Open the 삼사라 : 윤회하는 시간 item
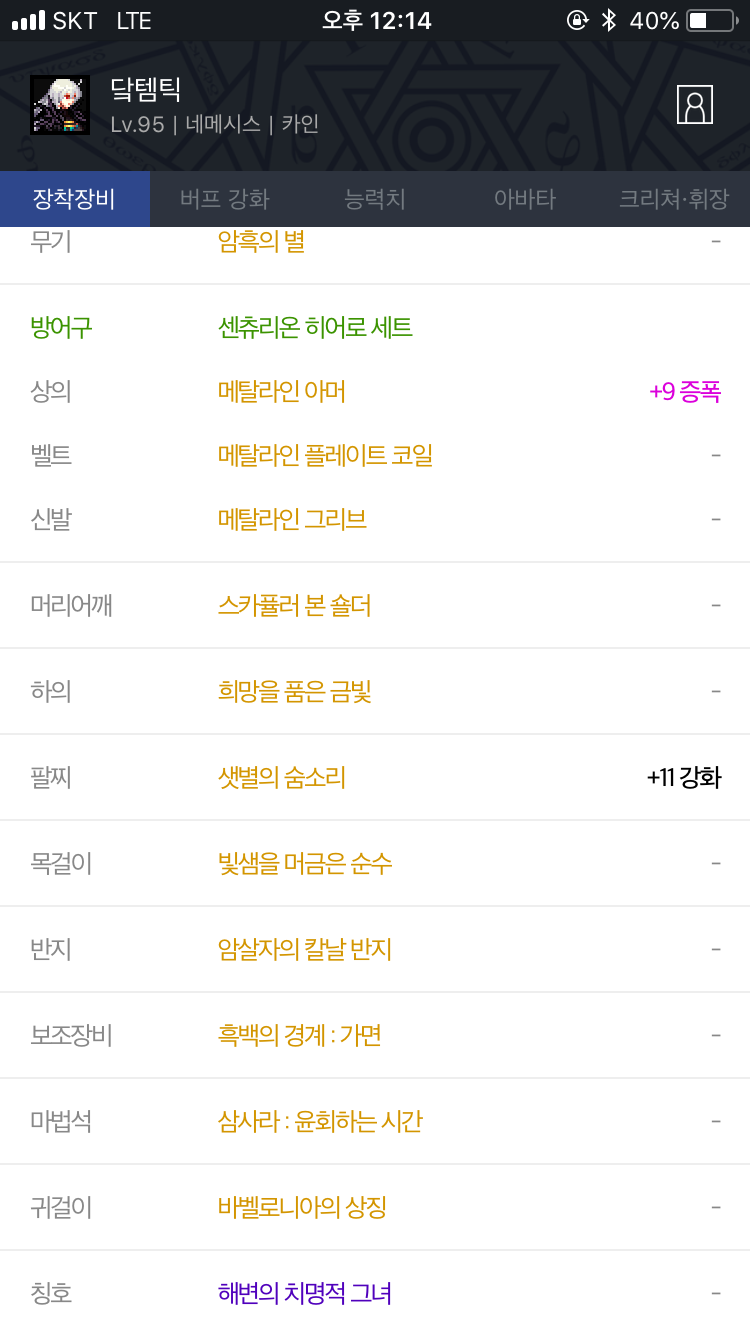The height and width of the screenshot is (1334, 750). tap(320, 1121)
